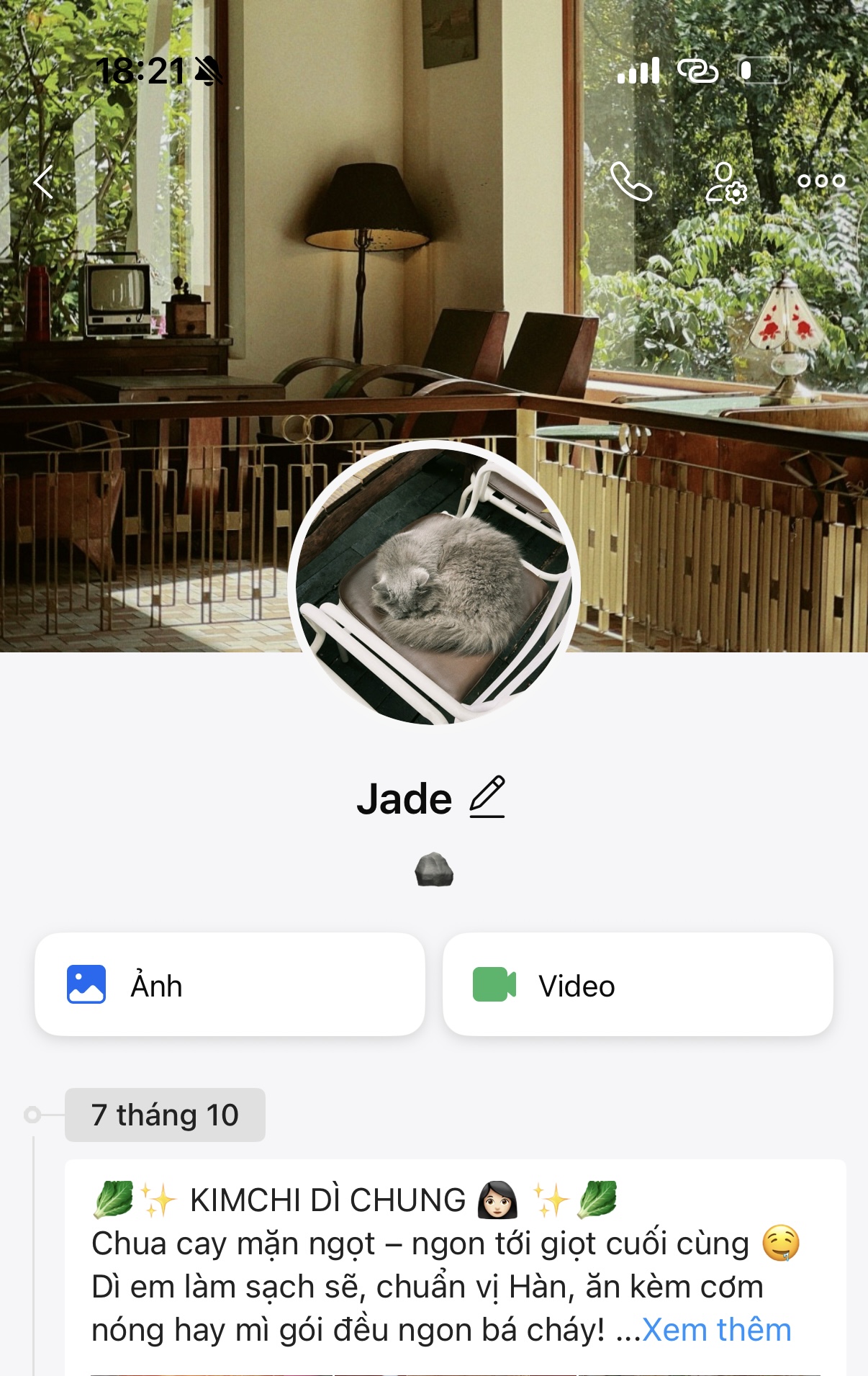Edit Jade's name with the pencil icon
This screenshot has height=1376, width=868.
tap(487, 797)
